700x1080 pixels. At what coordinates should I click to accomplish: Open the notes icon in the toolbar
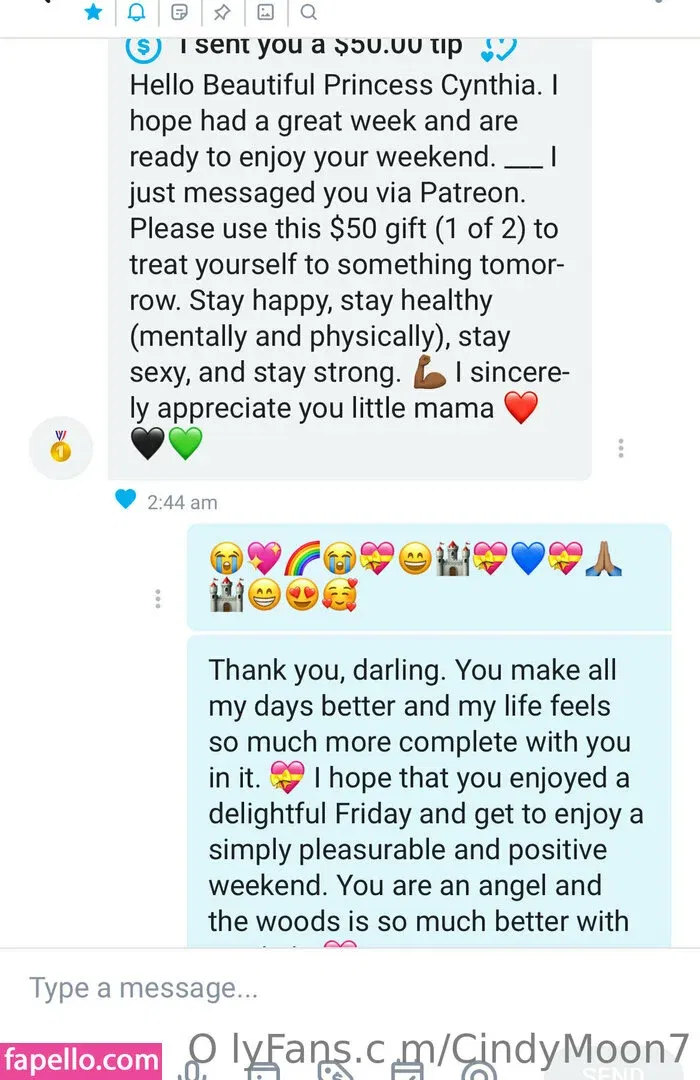click(x=179, y=12)
